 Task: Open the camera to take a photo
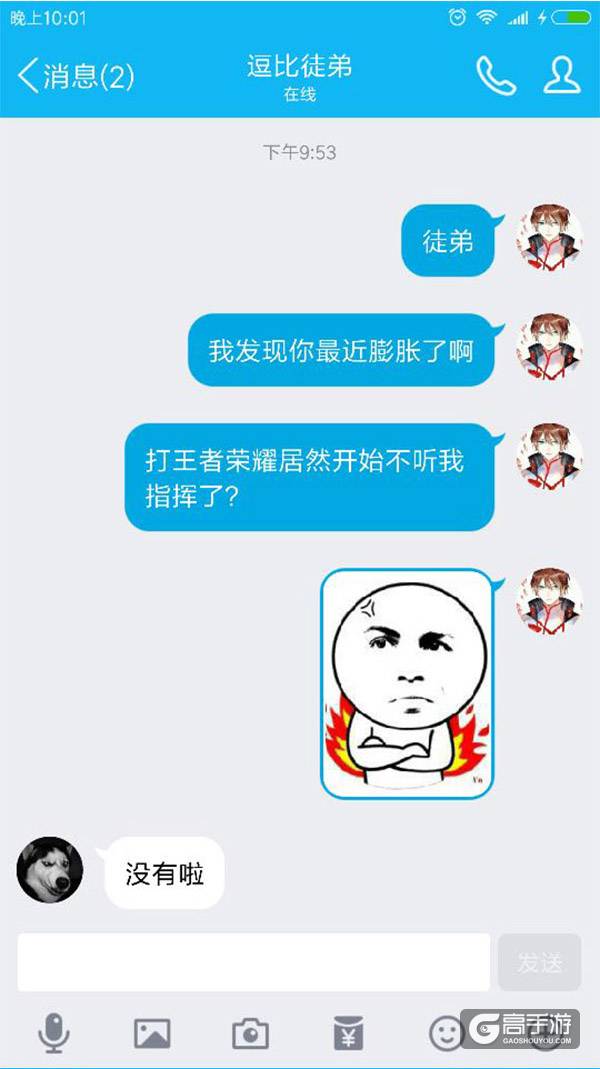tap(250, 1032)
